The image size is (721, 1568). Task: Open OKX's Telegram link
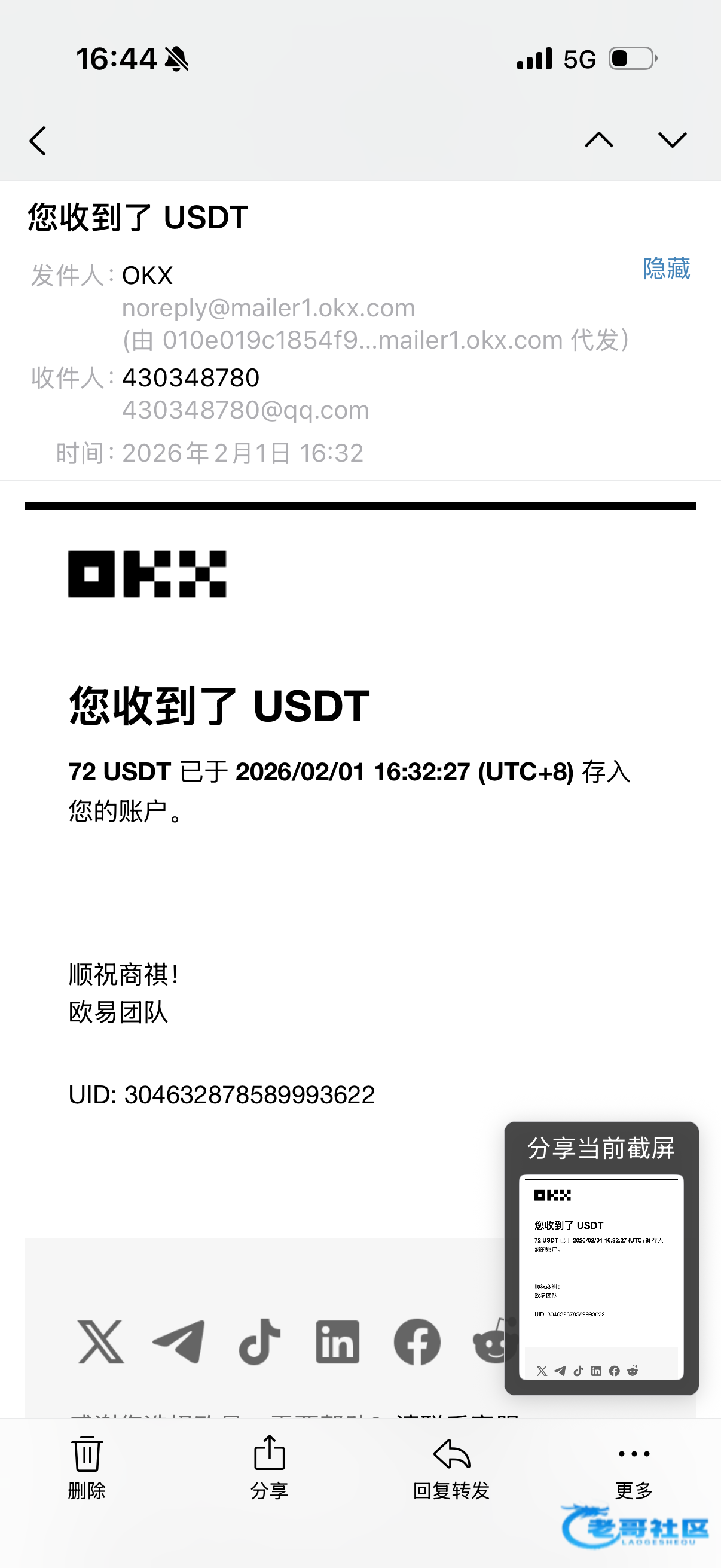tap(179, 1341)
